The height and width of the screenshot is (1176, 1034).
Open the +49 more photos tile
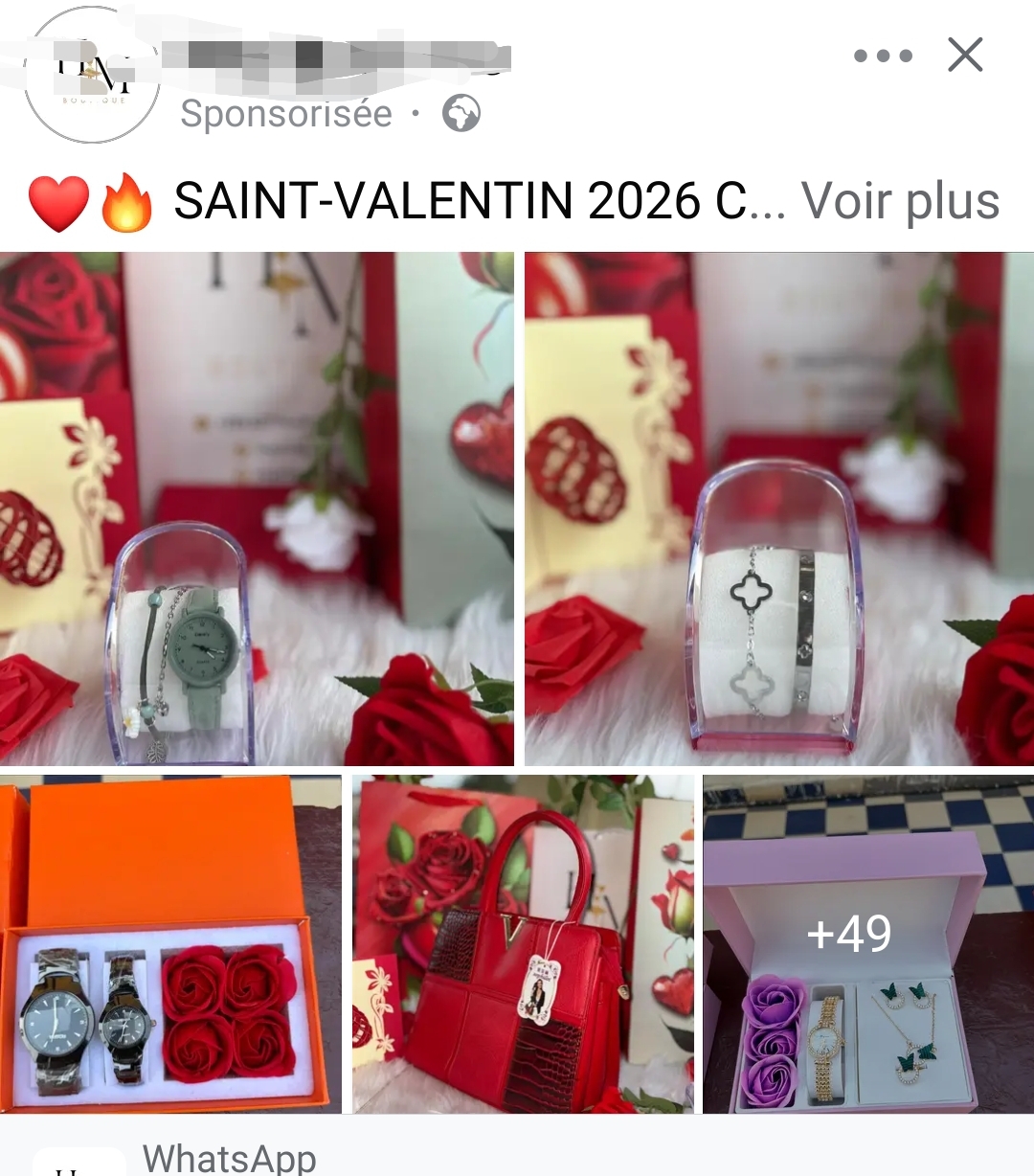[x=850, y=944]
